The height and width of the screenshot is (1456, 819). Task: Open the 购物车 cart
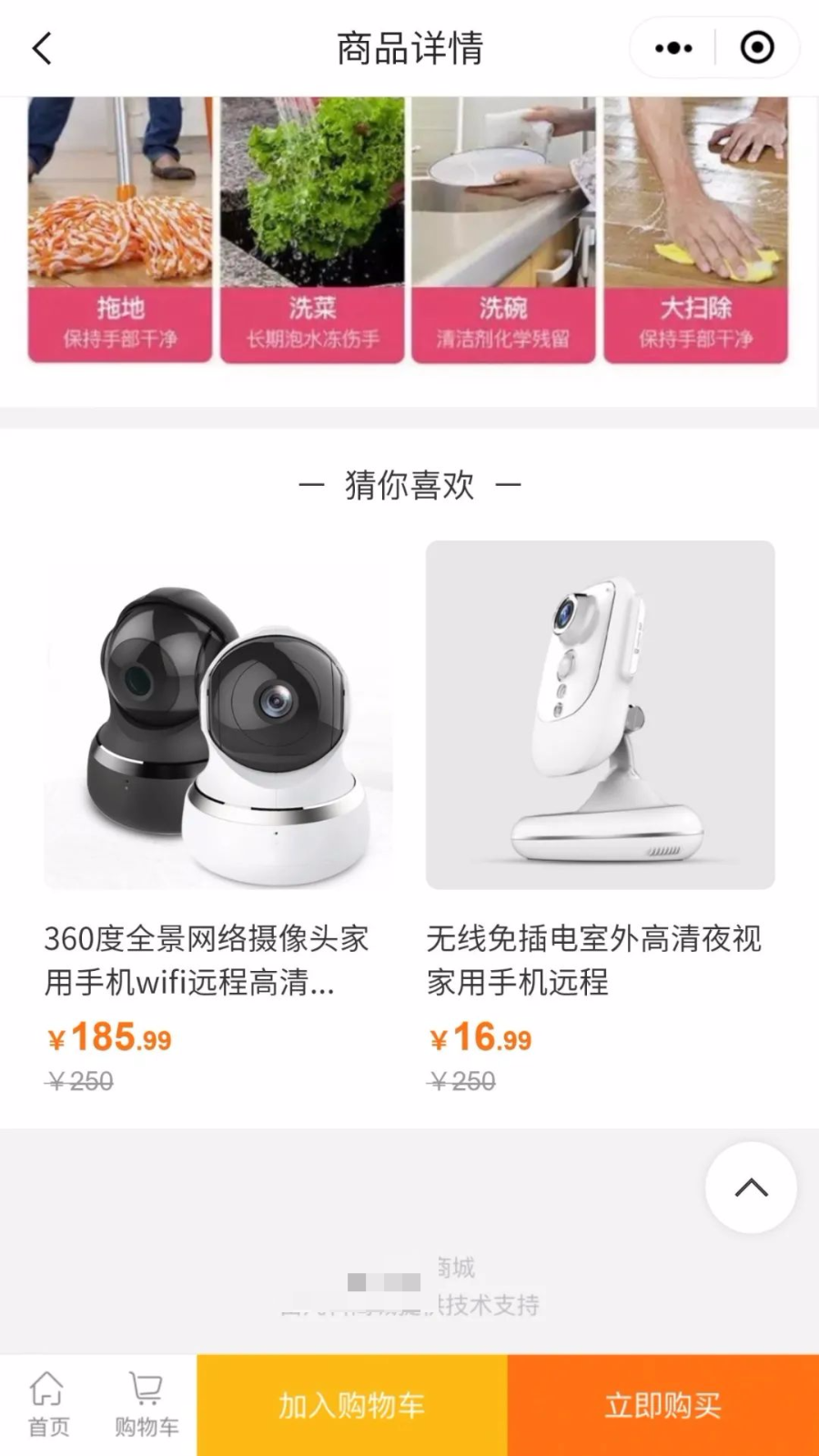click(x=147, y=1404)
